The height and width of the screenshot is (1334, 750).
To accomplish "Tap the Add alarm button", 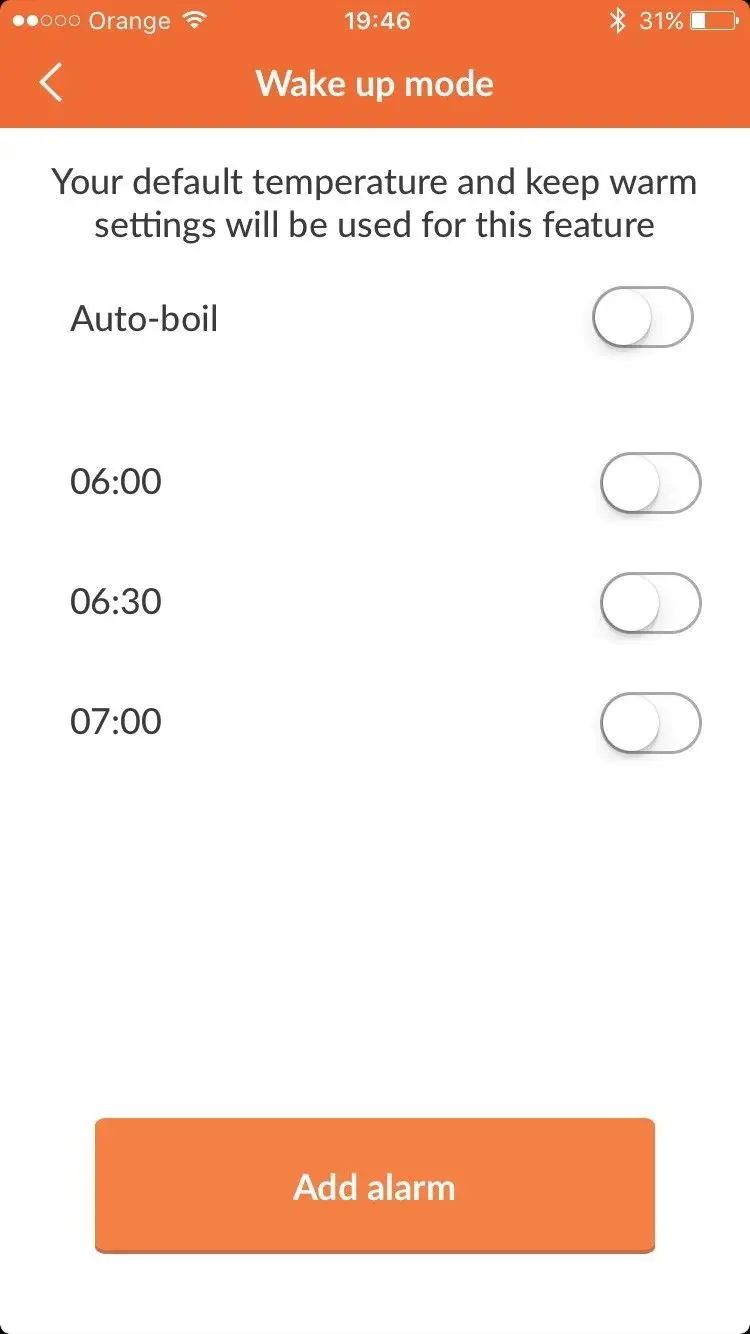I will [375, 1186].
